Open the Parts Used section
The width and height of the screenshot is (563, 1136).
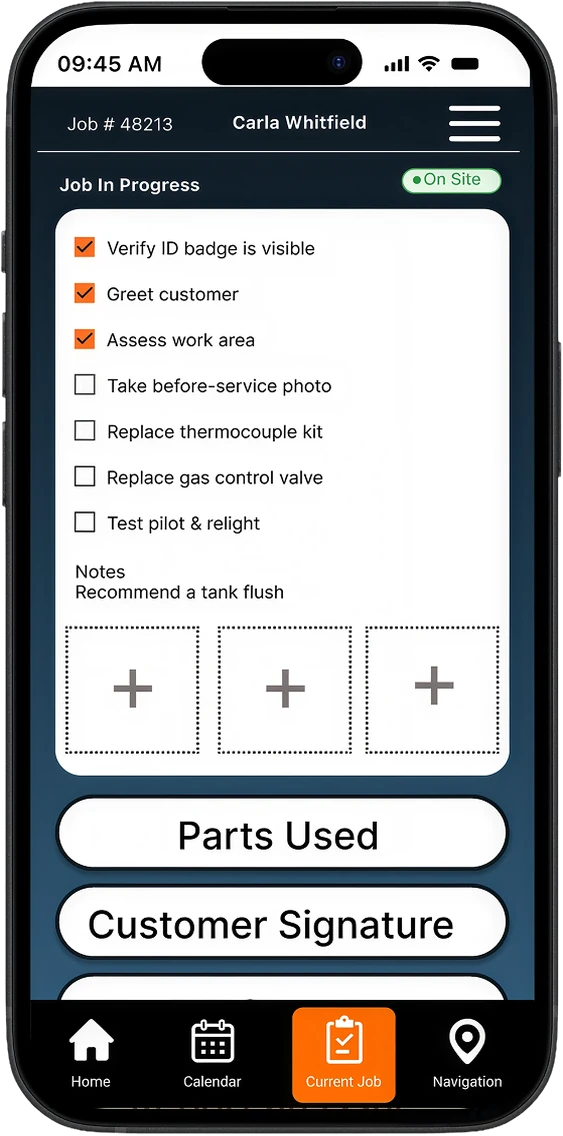tap(282, 835)
